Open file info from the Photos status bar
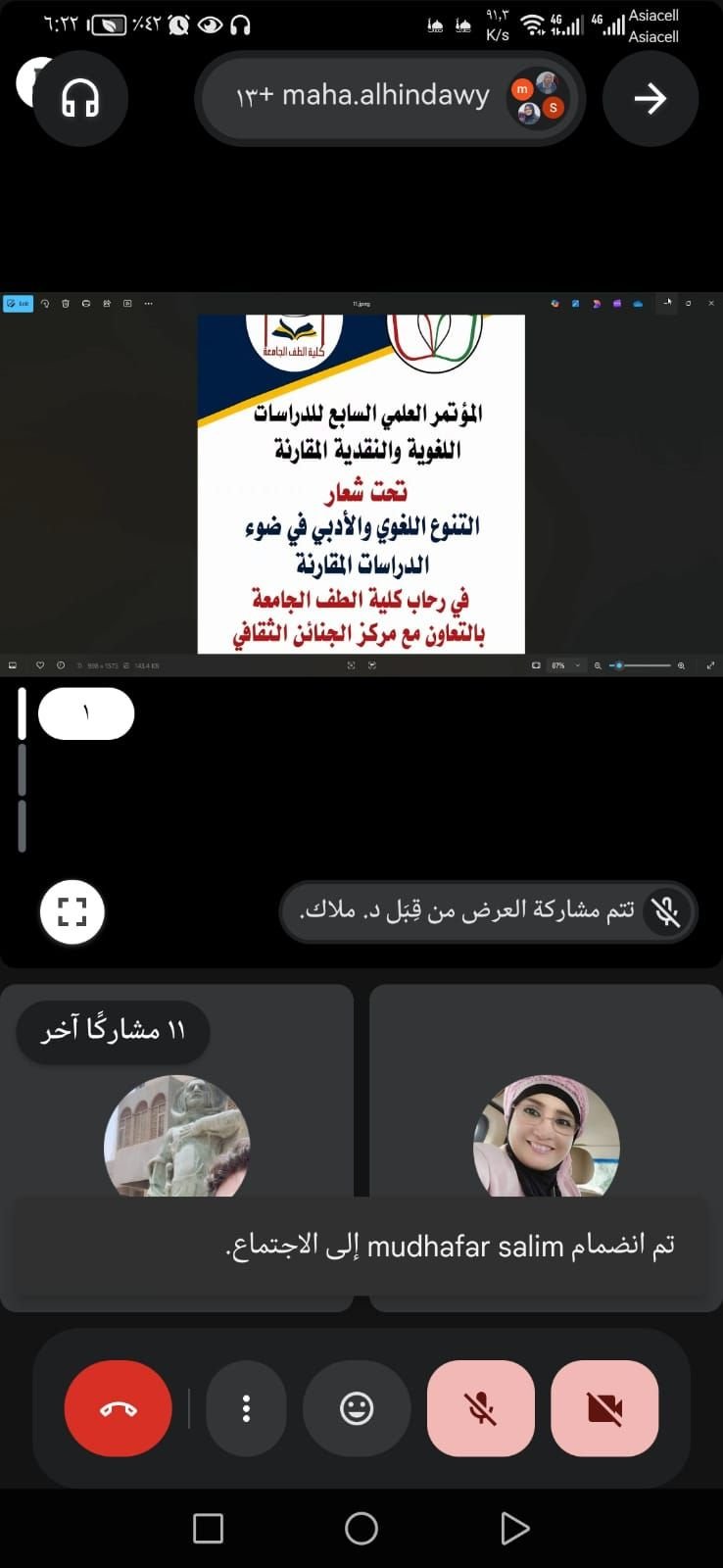This screenshot has width=723, height=1568. (61, 664)
